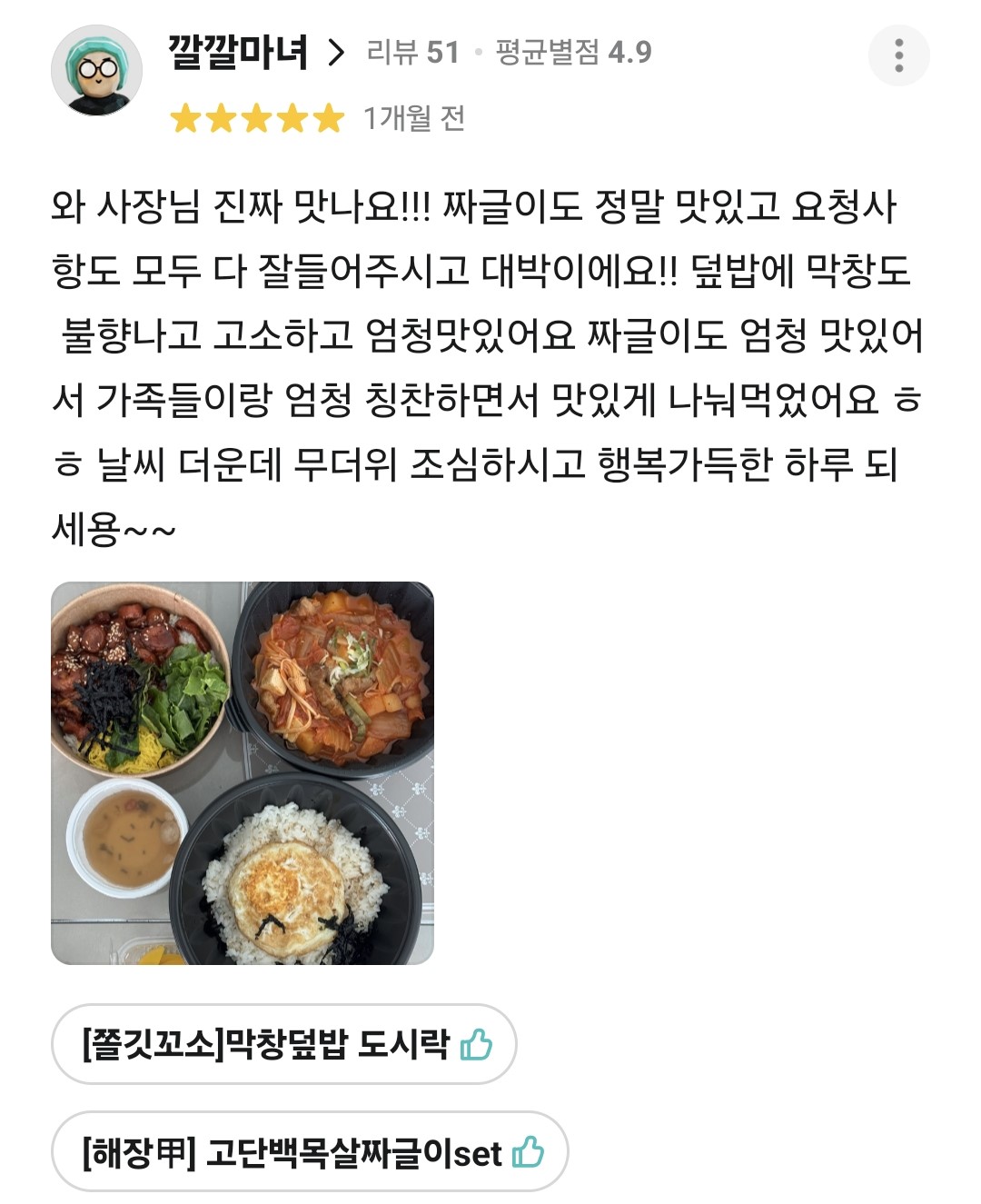Tap the review body text paragraph

490,354
